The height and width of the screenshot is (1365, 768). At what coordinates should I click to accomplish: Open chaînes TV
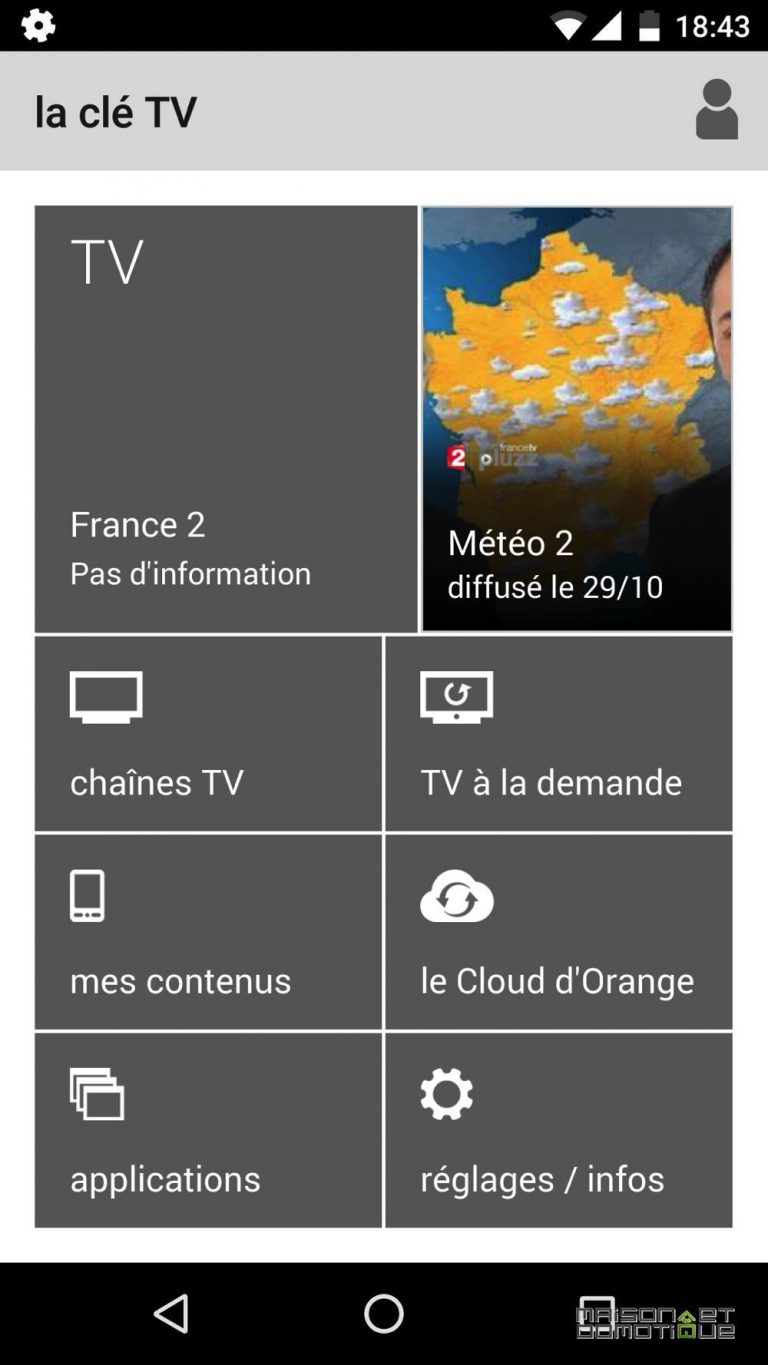208,734
